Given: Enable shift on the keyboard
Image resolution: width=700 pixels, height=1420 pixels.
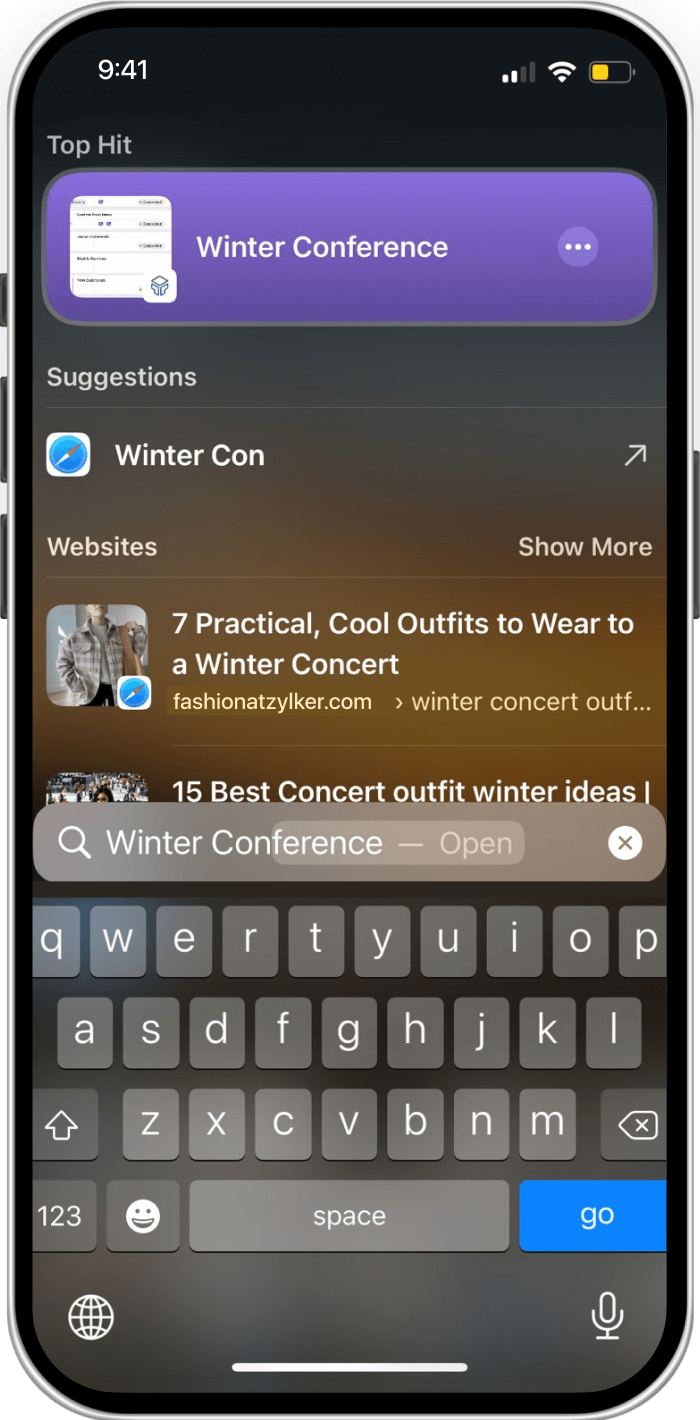Looking at the screenshot, I should (62, 1126).
